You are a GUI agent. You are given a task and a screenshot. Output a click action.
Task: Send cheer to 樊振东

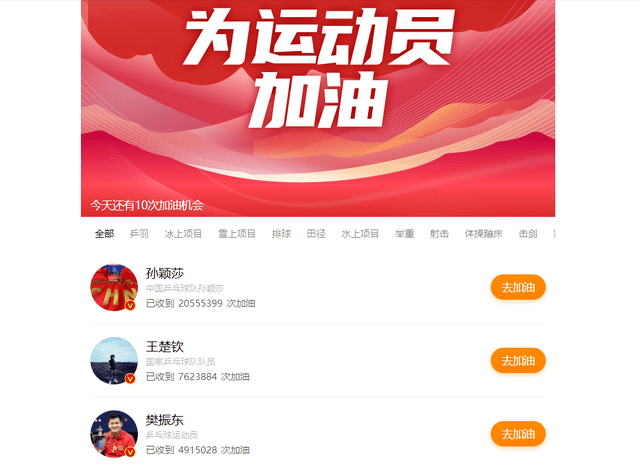coord(518,434)
